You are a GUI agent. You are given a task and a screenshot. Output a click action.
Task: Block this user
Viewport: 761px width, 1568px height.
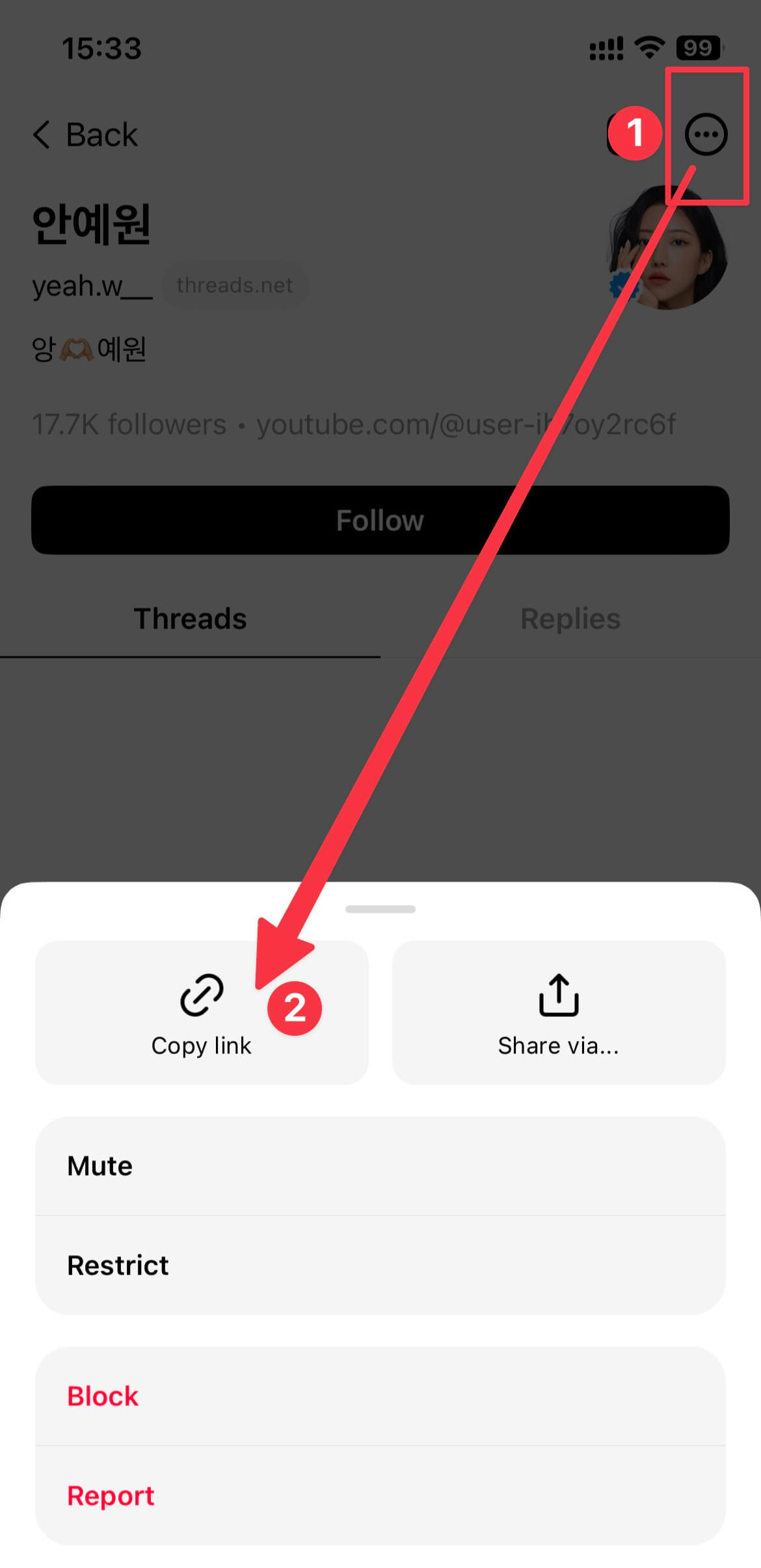pos(380,1397)
